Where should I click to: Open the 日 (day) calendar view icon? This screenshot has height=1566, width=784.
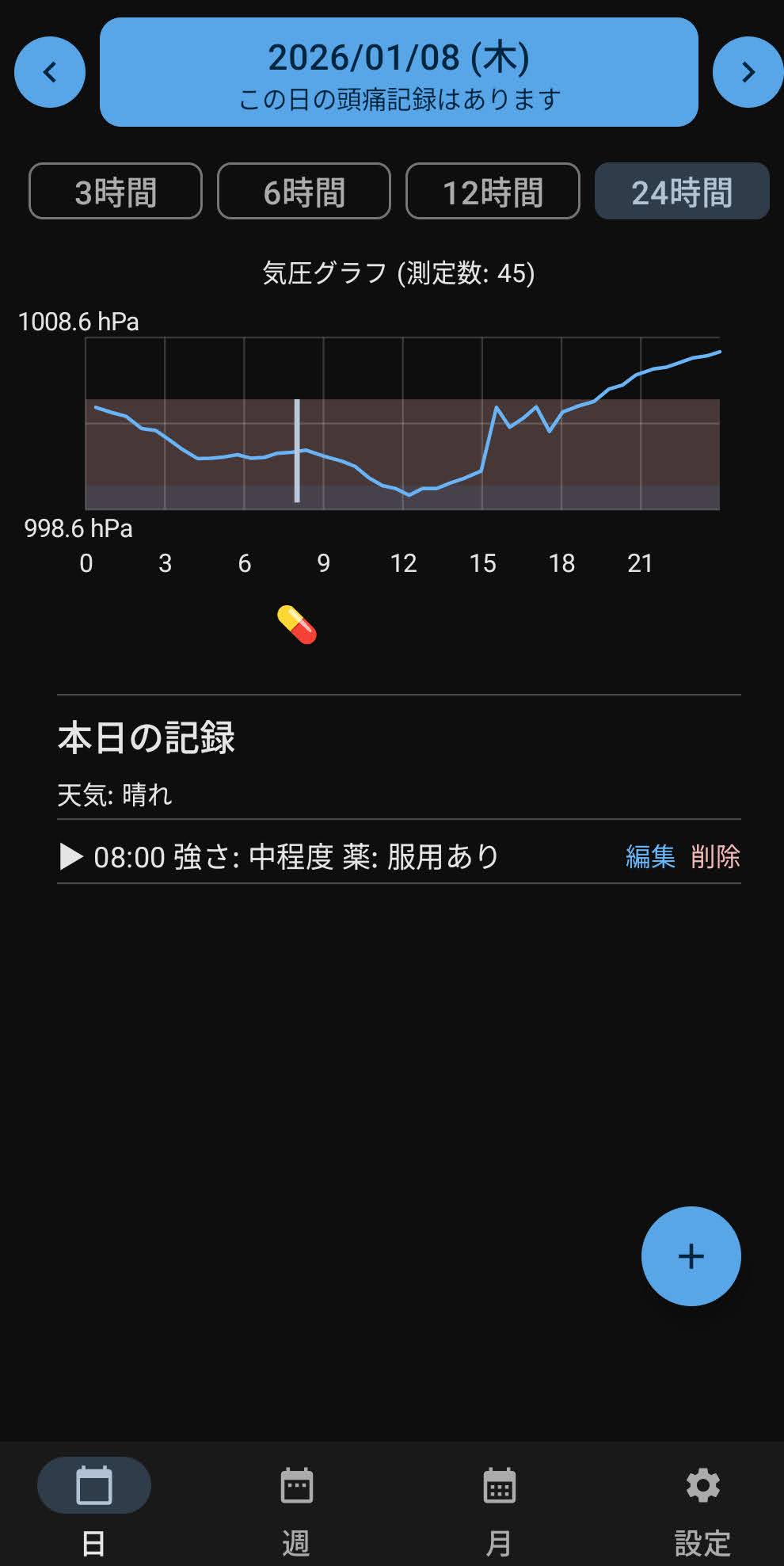93,1485
